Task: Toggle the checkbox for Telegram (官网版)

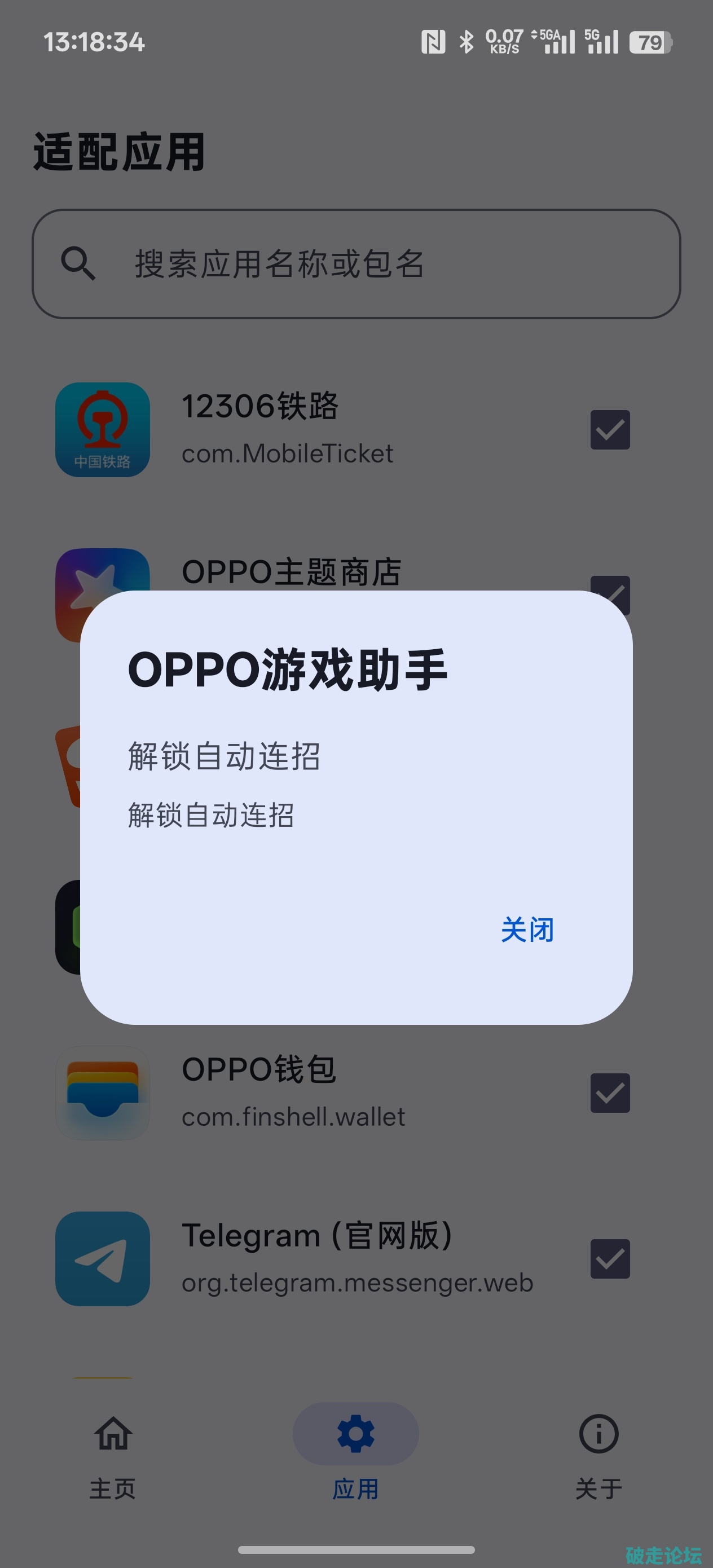Action: coord(609,1258)
